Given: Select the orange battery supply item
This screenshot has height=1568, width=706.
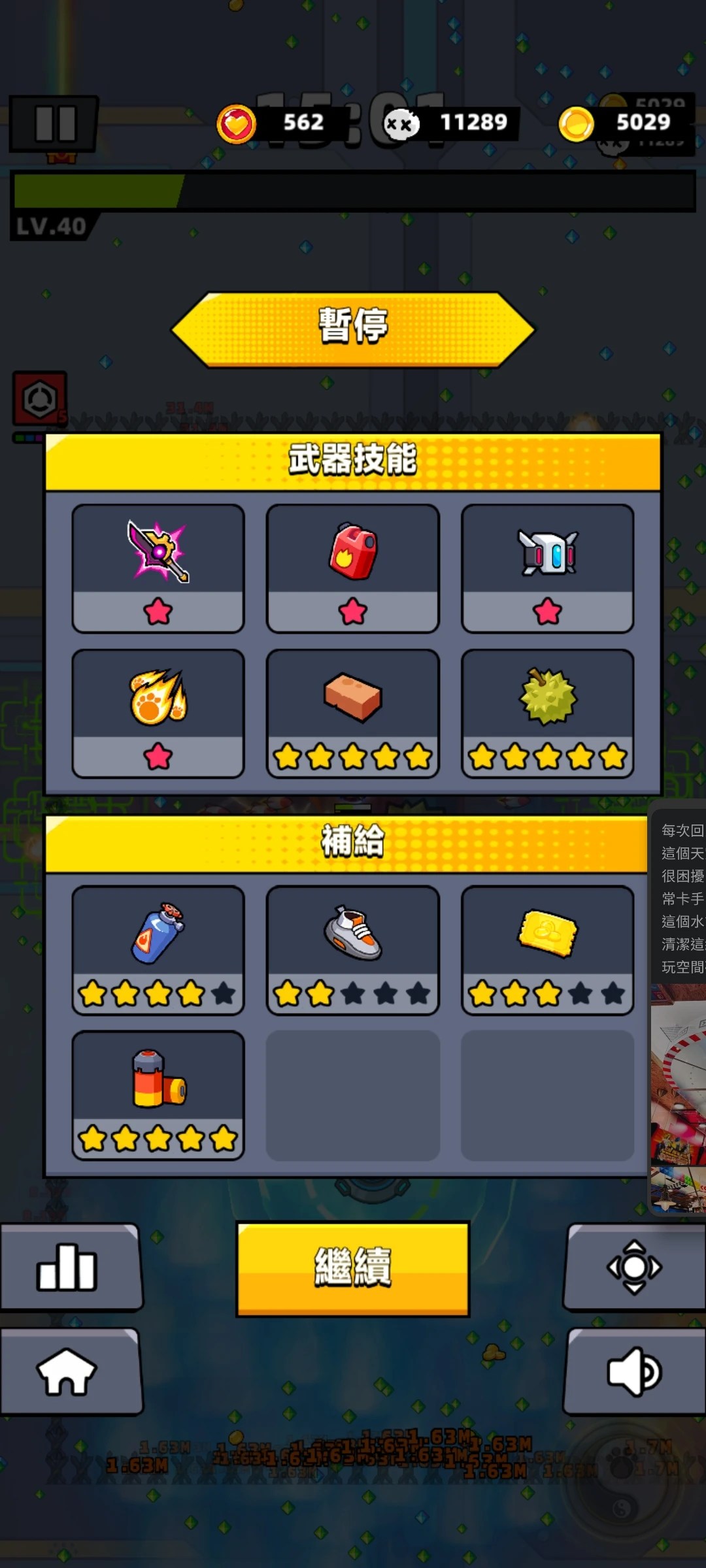Looking at the screenshot, I should [158, 1095].
